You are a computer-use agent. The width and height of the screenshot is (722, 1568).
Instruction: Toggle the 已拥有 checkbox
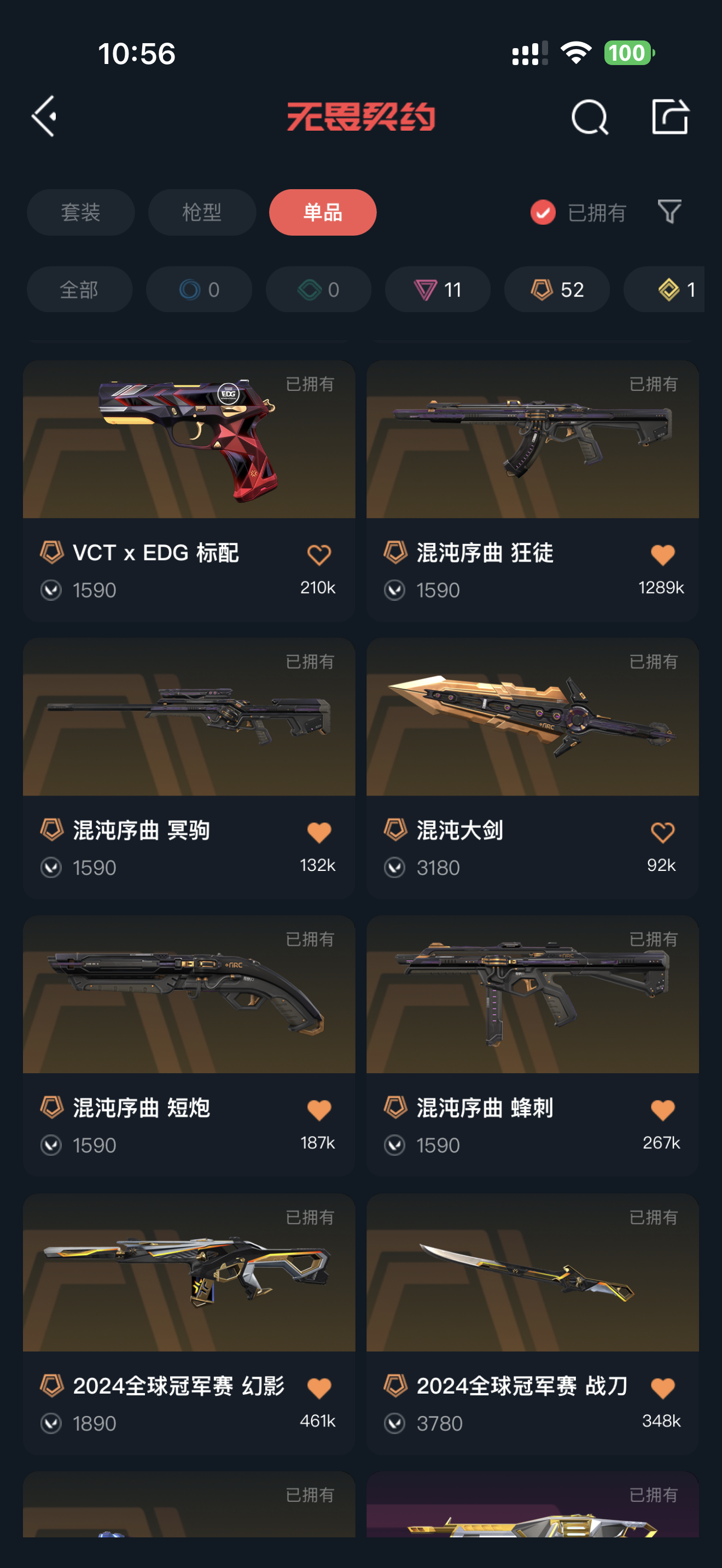coord(543,213)
